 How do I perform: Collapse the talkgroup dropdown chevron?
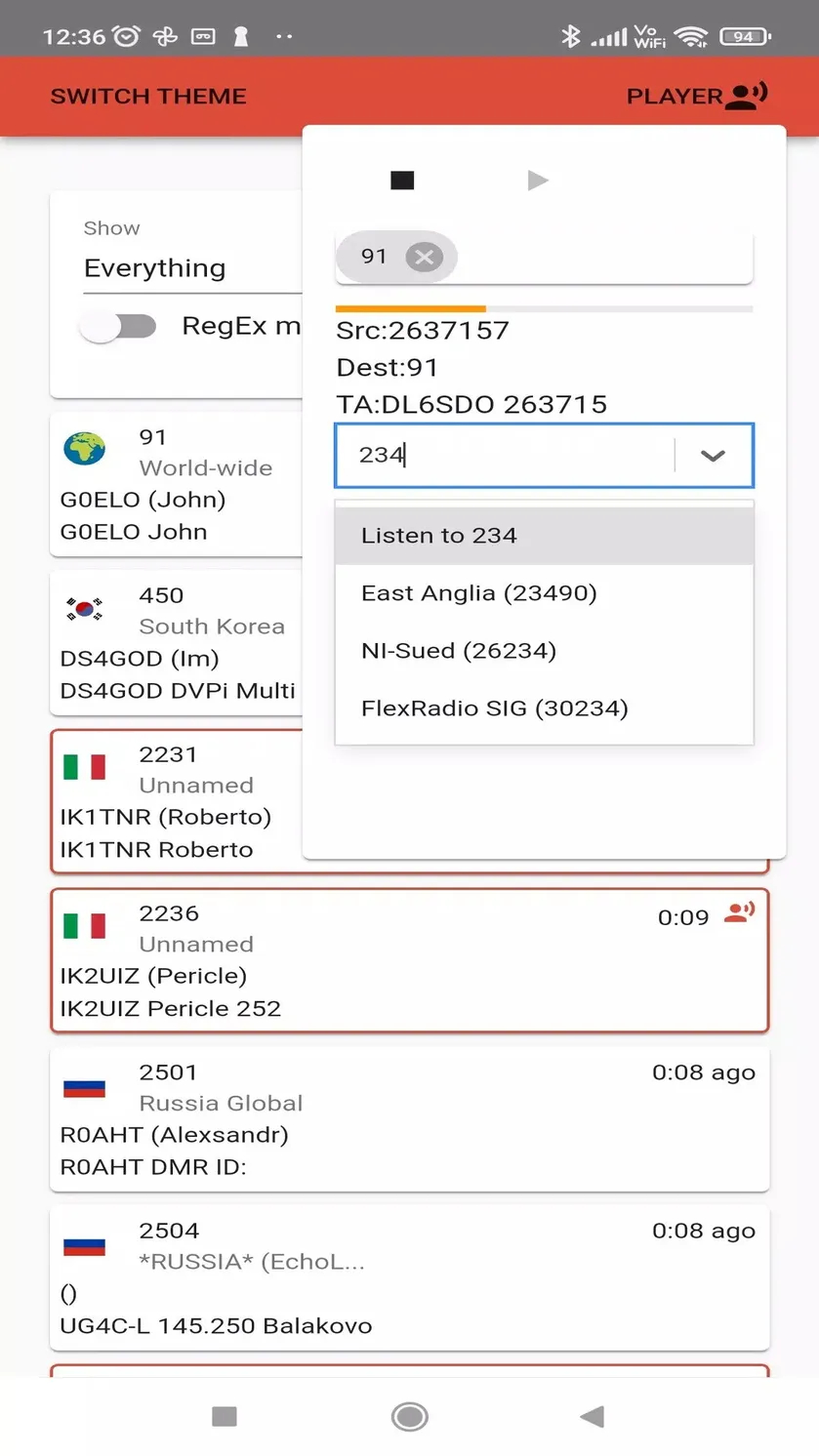coord(714,456)
